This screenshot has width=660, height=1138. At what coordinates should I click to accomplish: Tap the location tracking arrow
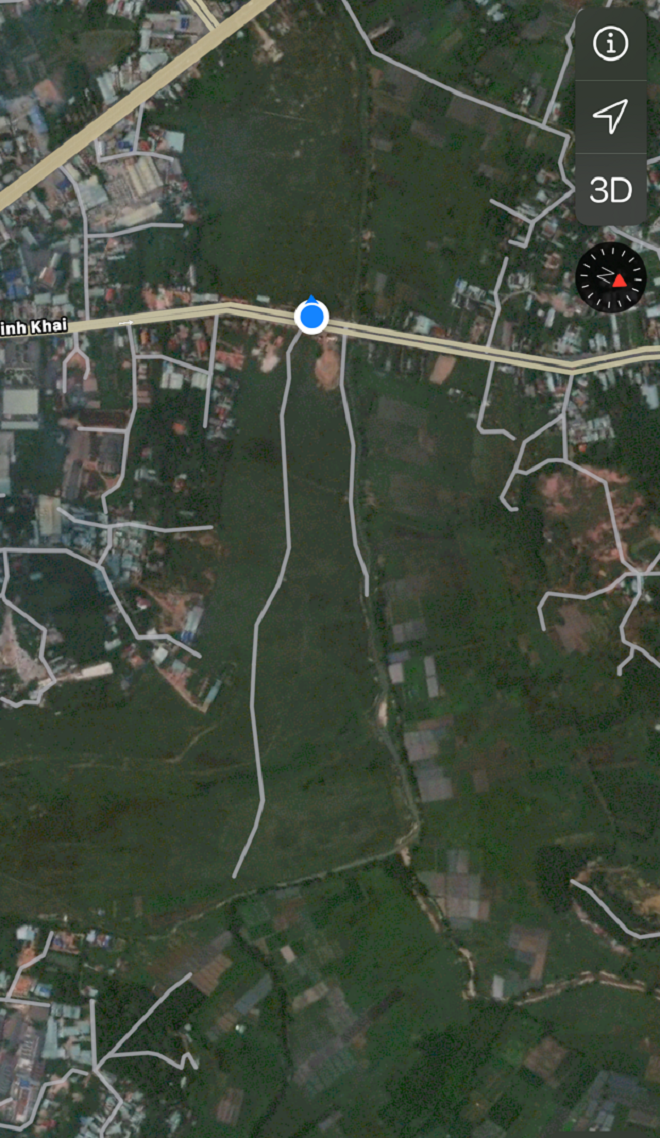coord(610,117)
